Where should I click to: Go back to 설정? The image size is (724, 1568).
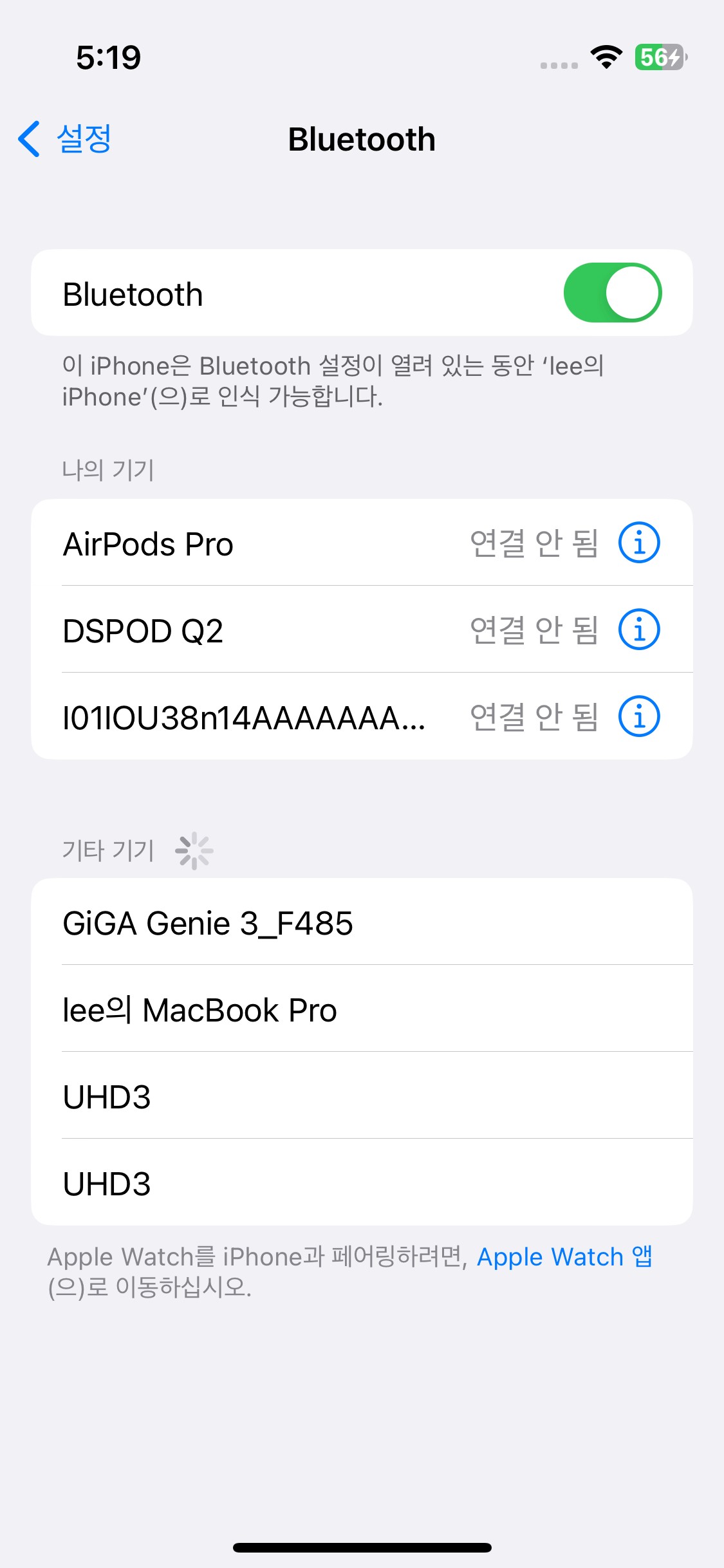(64, 139)
